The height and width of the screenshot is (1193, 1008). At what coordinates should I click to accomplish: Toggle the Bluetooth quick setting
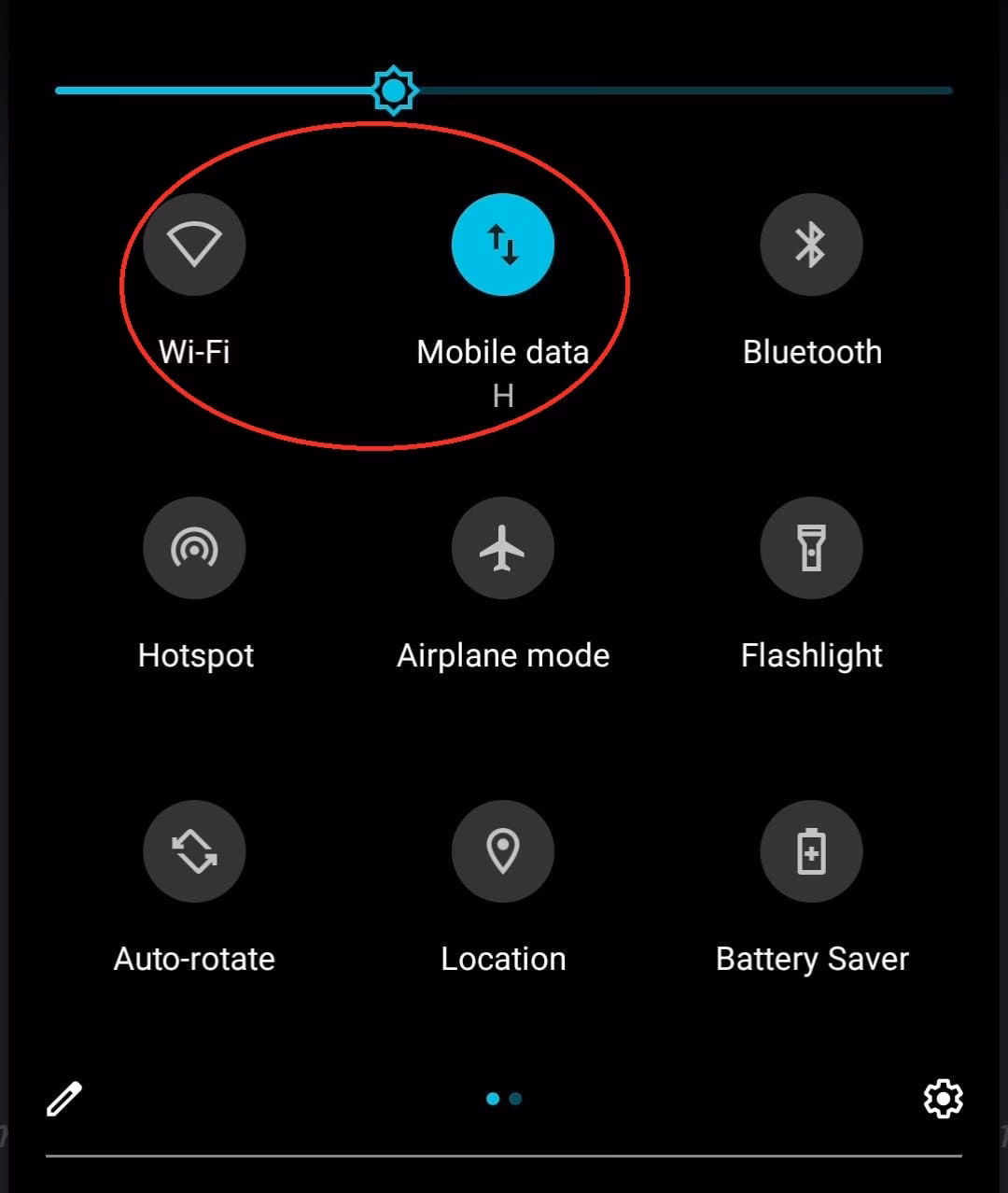(811, 245)
